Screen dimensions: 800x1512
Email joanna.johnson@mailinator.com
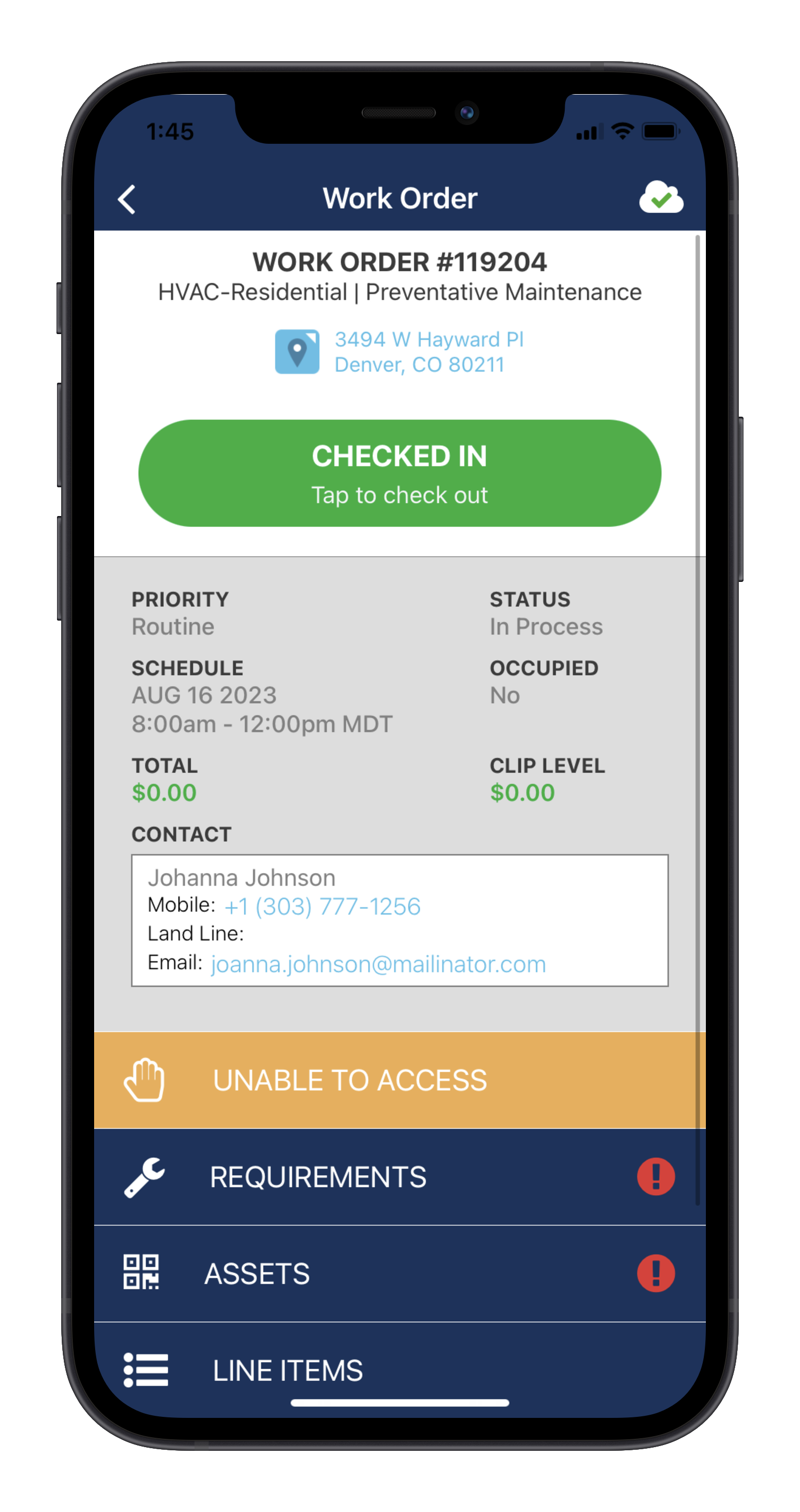coord(379,964)
